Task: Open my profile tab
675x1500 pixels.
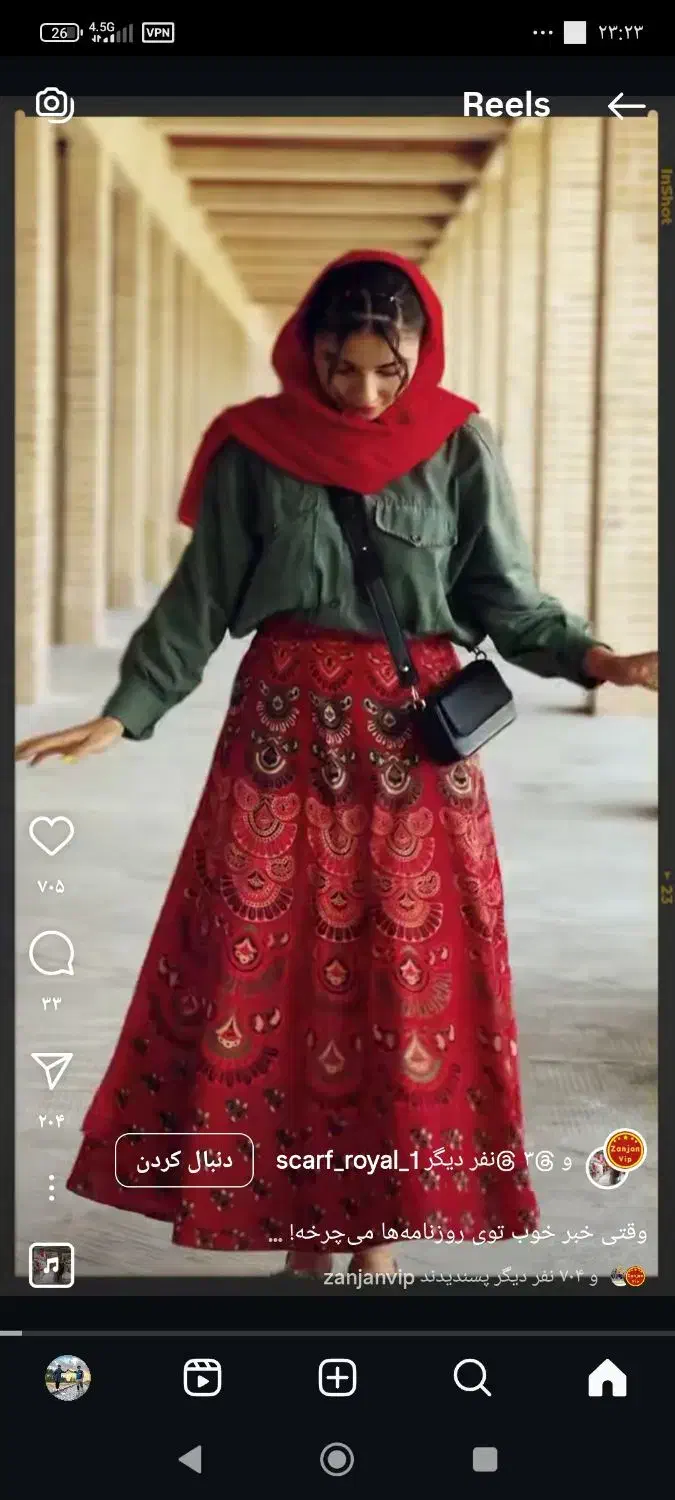Action: (x=68, y=1378)
